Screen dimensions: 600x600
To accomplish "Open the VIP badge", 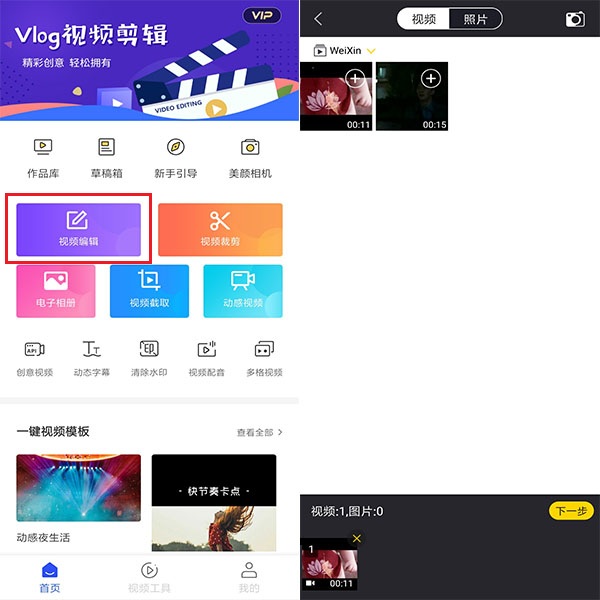I will point(262,16).
